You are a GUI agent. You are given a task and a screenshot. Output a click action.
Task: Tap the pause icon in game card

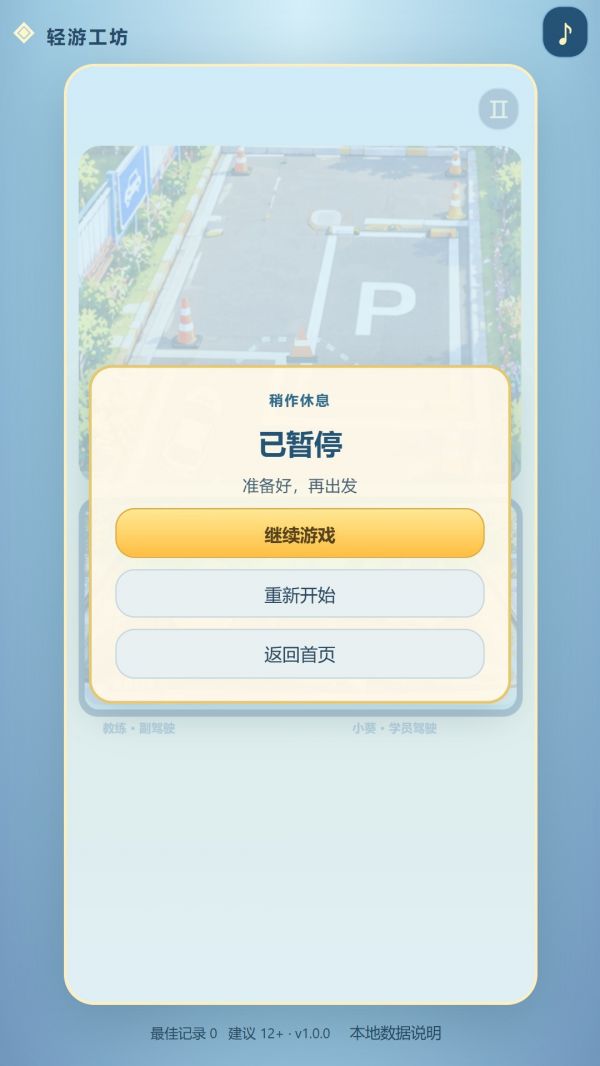point(499,109)
